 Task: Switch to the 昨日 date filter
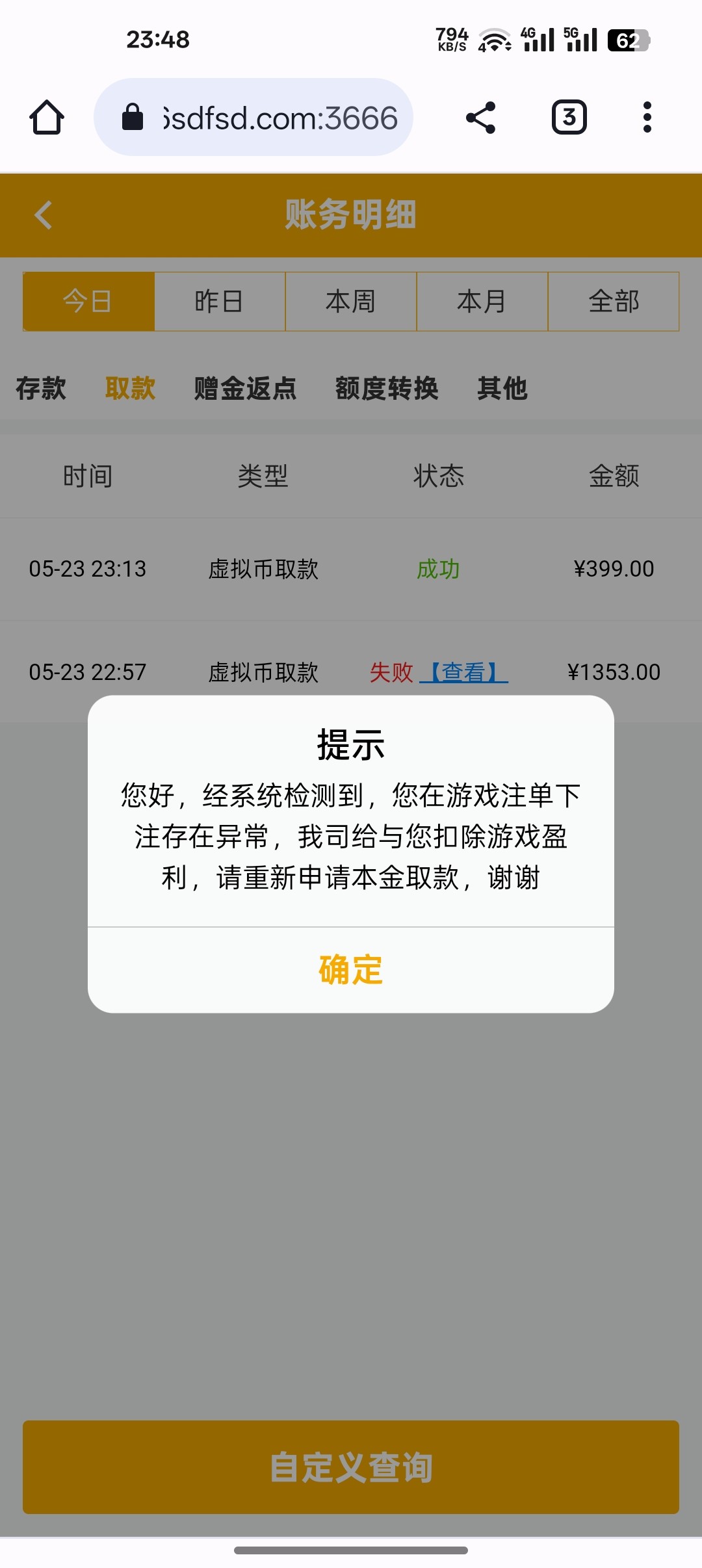pyautogui.click(x=220, y=302)
